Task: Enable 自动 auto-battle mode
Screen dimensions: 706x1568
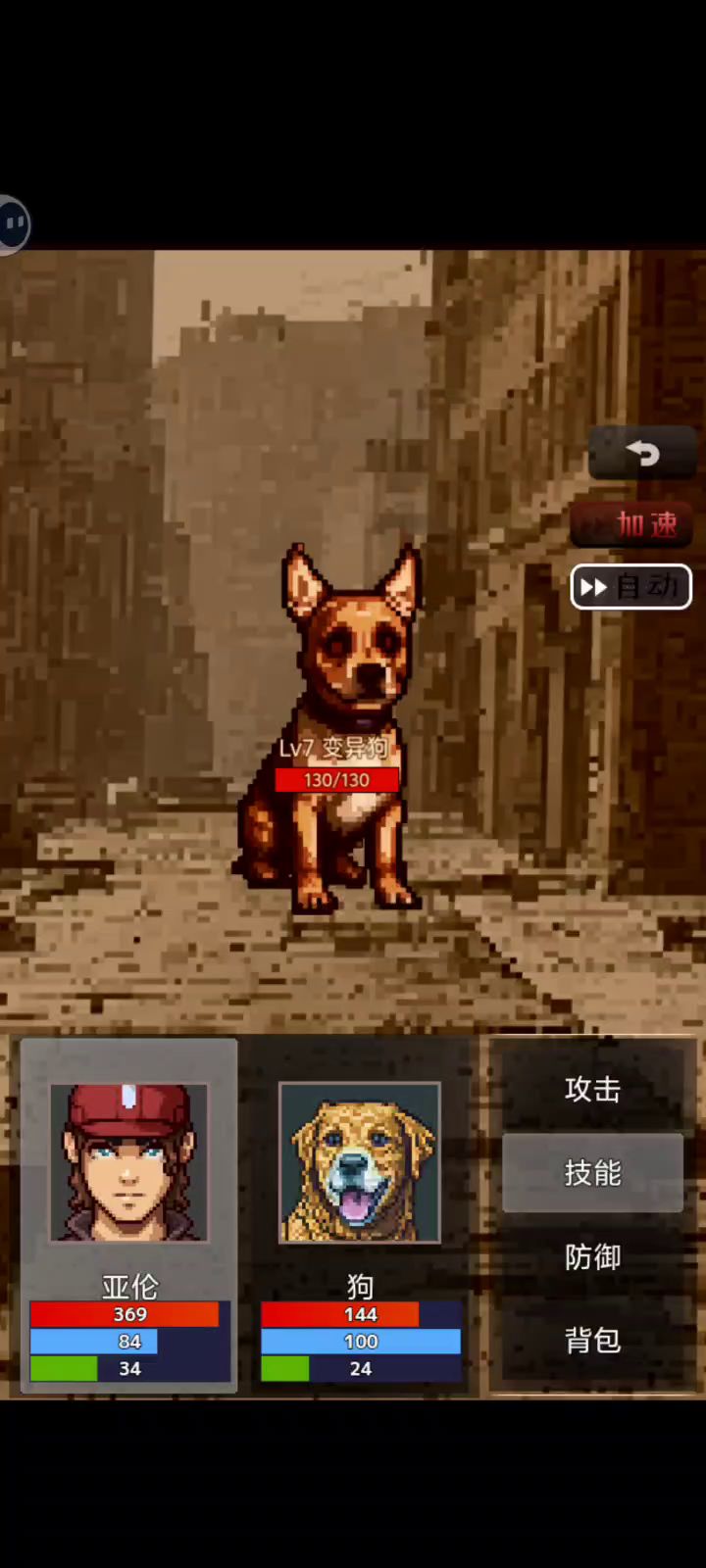Action: click(631, 587)
